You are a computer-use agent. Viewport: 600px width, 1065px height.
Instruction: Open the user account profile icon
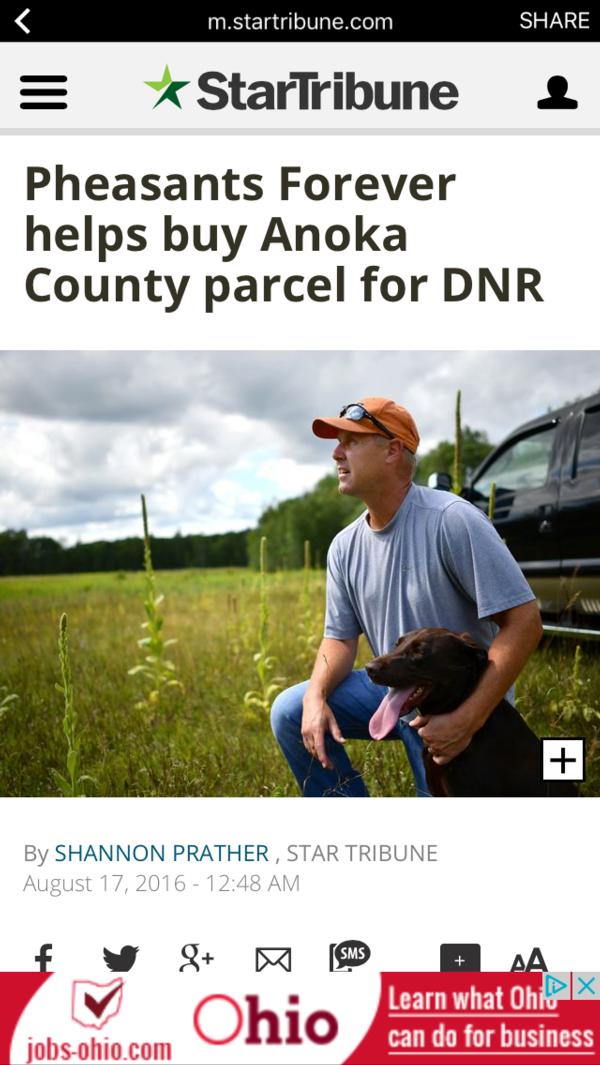pyautogui.click(x=557, y=92)
